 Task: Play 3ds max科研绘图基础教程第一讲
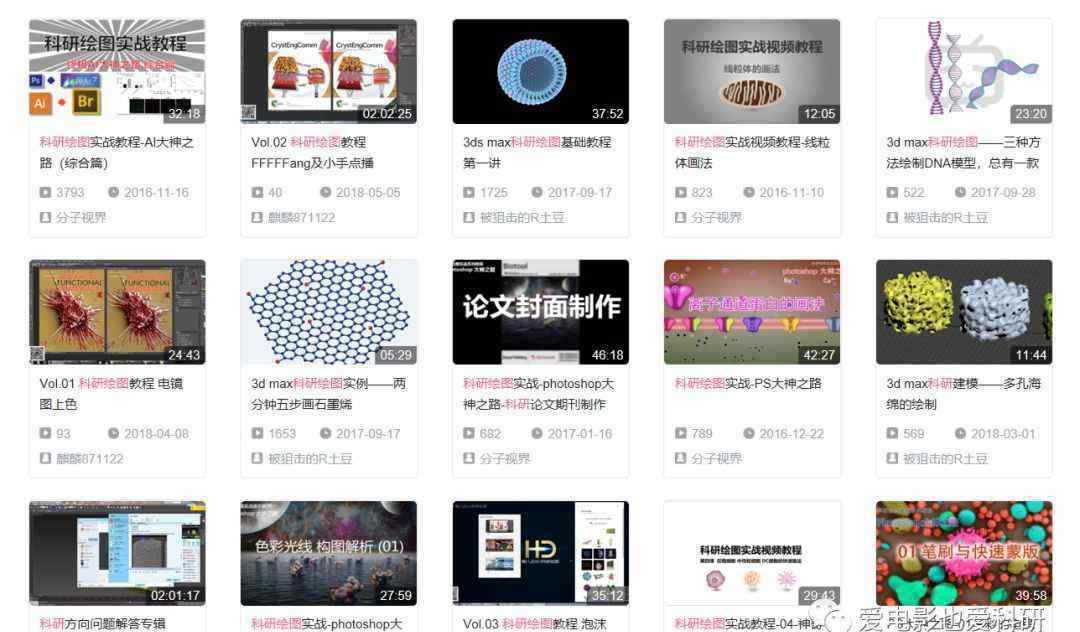[x=540, y=71]
